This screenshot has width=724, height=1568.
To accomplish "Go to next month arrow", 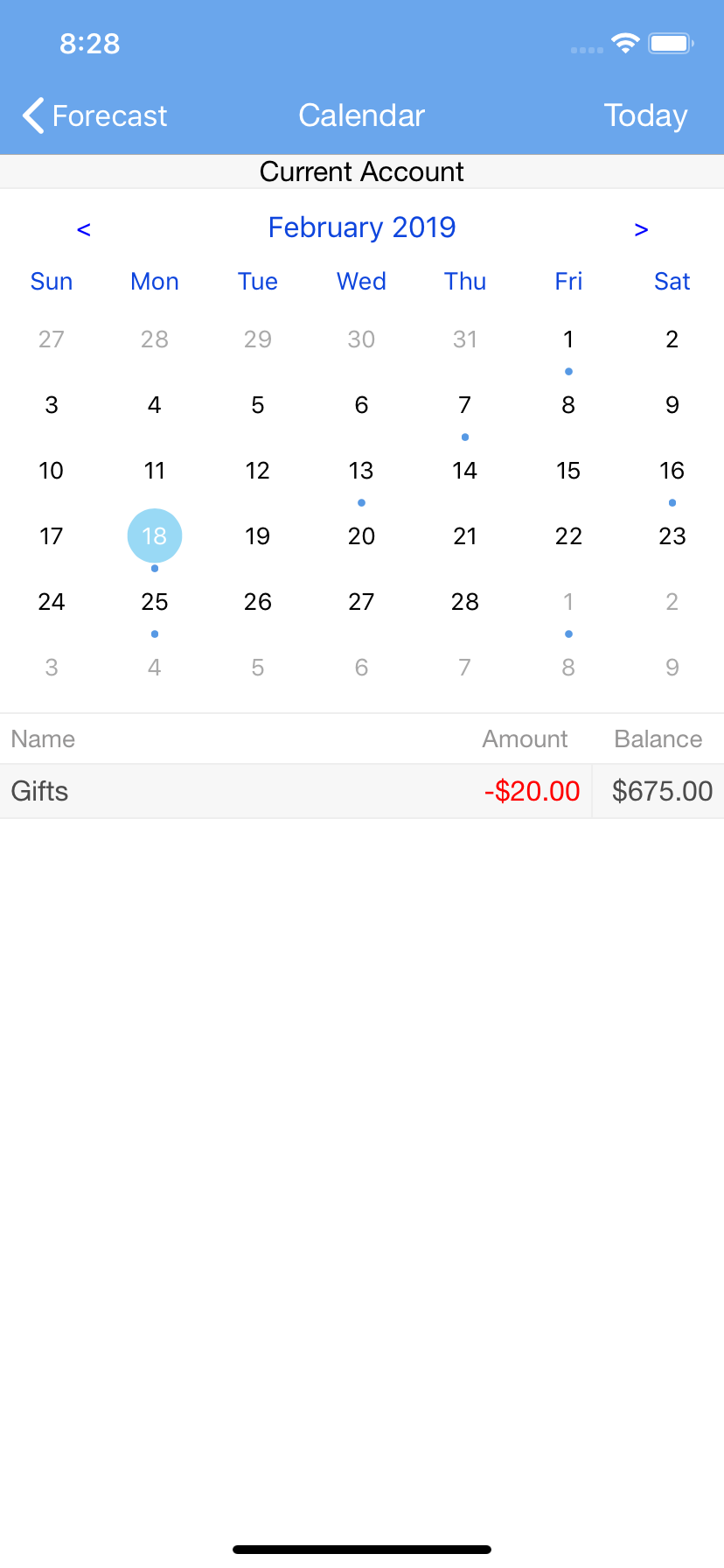I will [x=641, y=229].
